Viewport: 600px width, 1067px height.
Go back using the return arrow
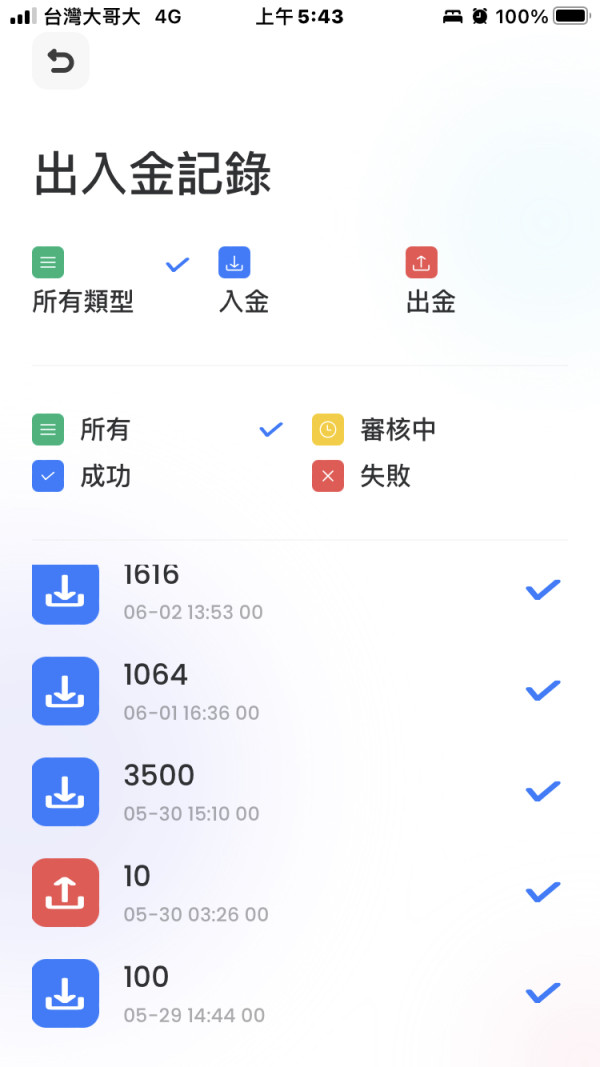[61, 61]
